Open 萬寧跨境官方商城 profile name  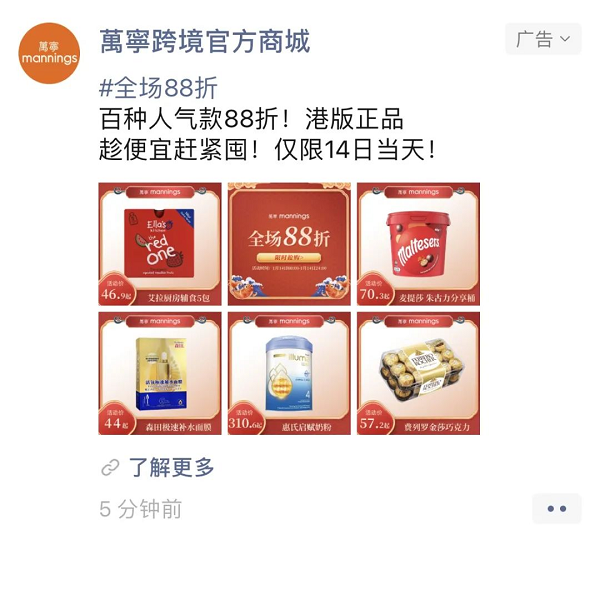pos(205,42)
